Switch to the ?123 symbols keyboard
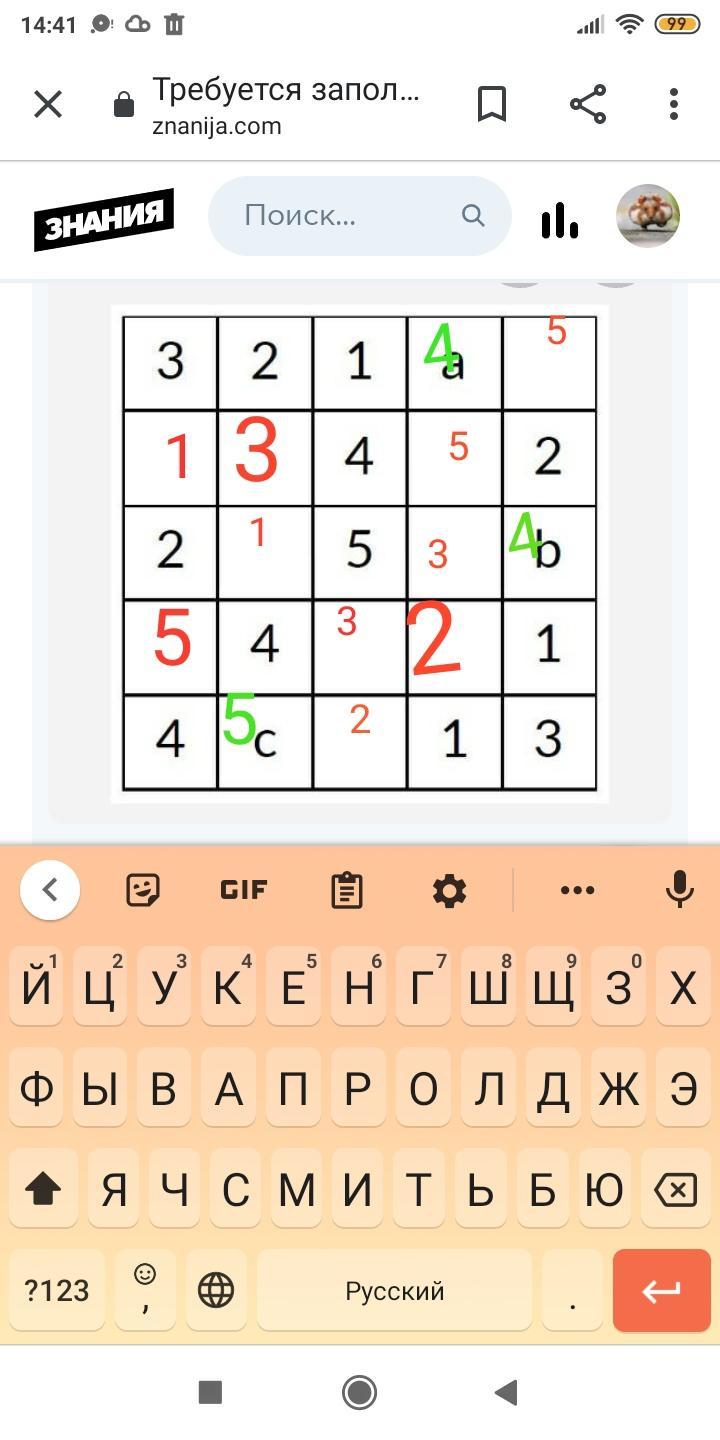This screenshot has height=1440, width=720. 57,1290
